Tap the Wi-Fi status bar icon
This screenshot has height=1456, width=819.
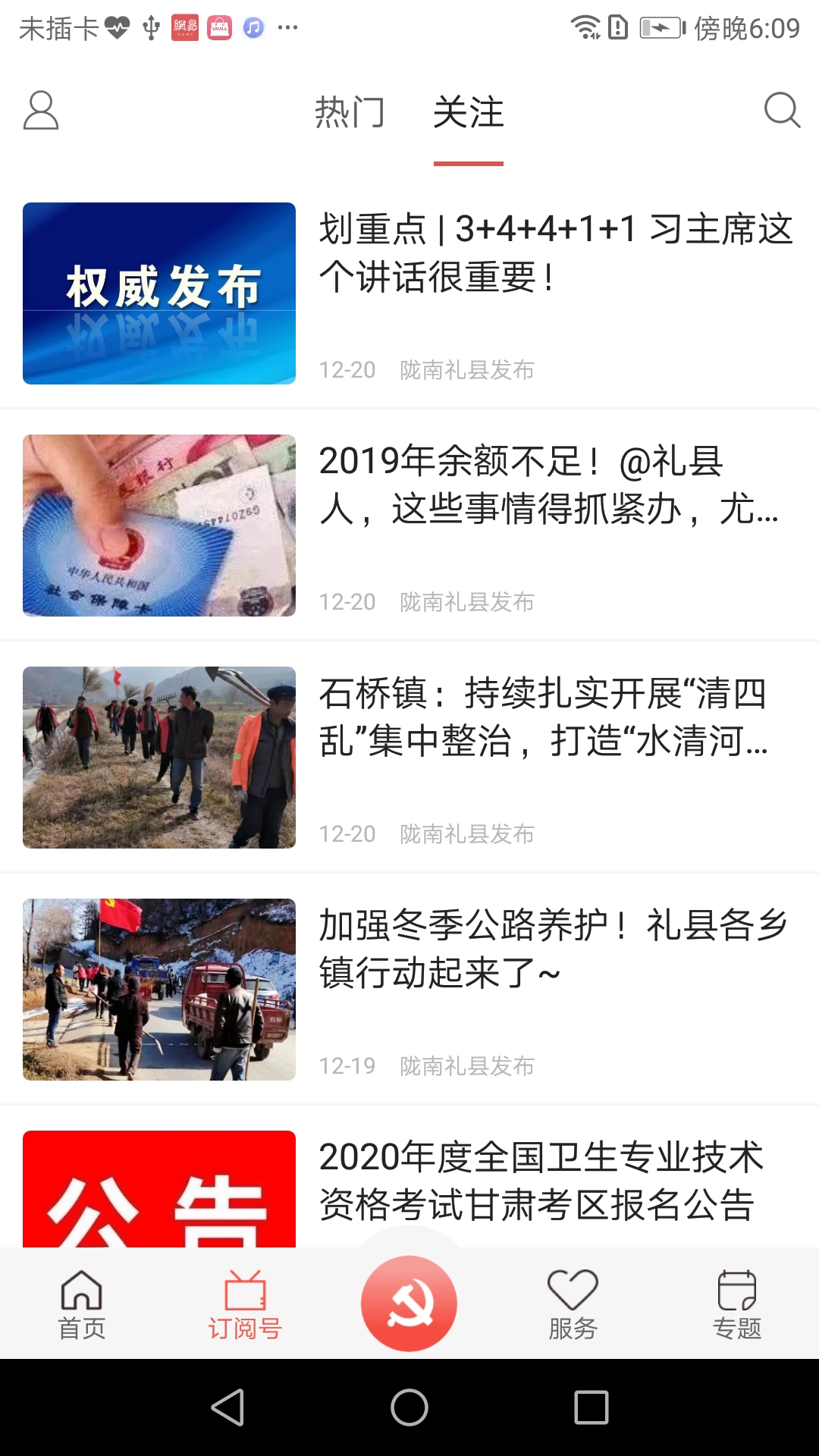584,25
